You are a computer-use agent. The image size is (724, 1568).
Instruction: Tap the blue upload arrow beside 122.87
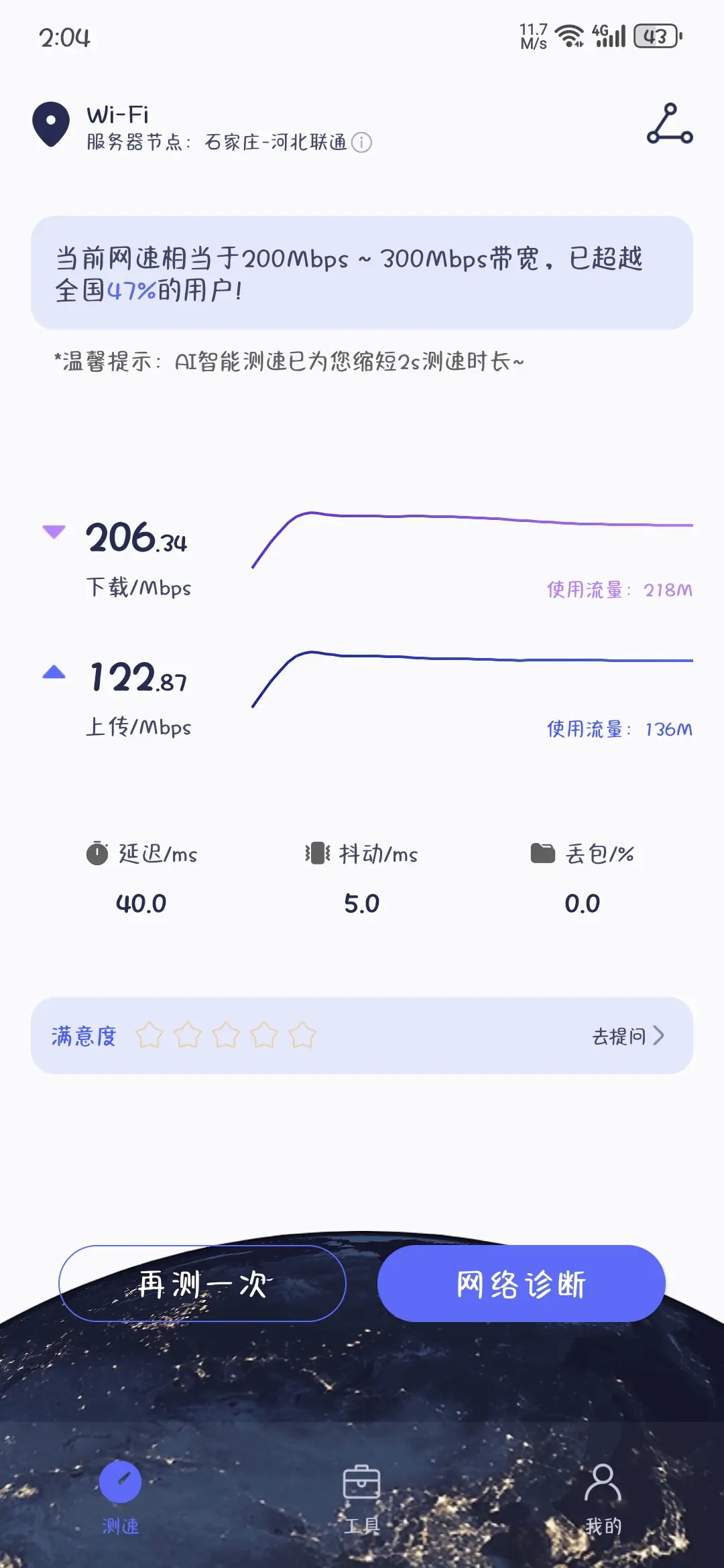coord(54,672)
